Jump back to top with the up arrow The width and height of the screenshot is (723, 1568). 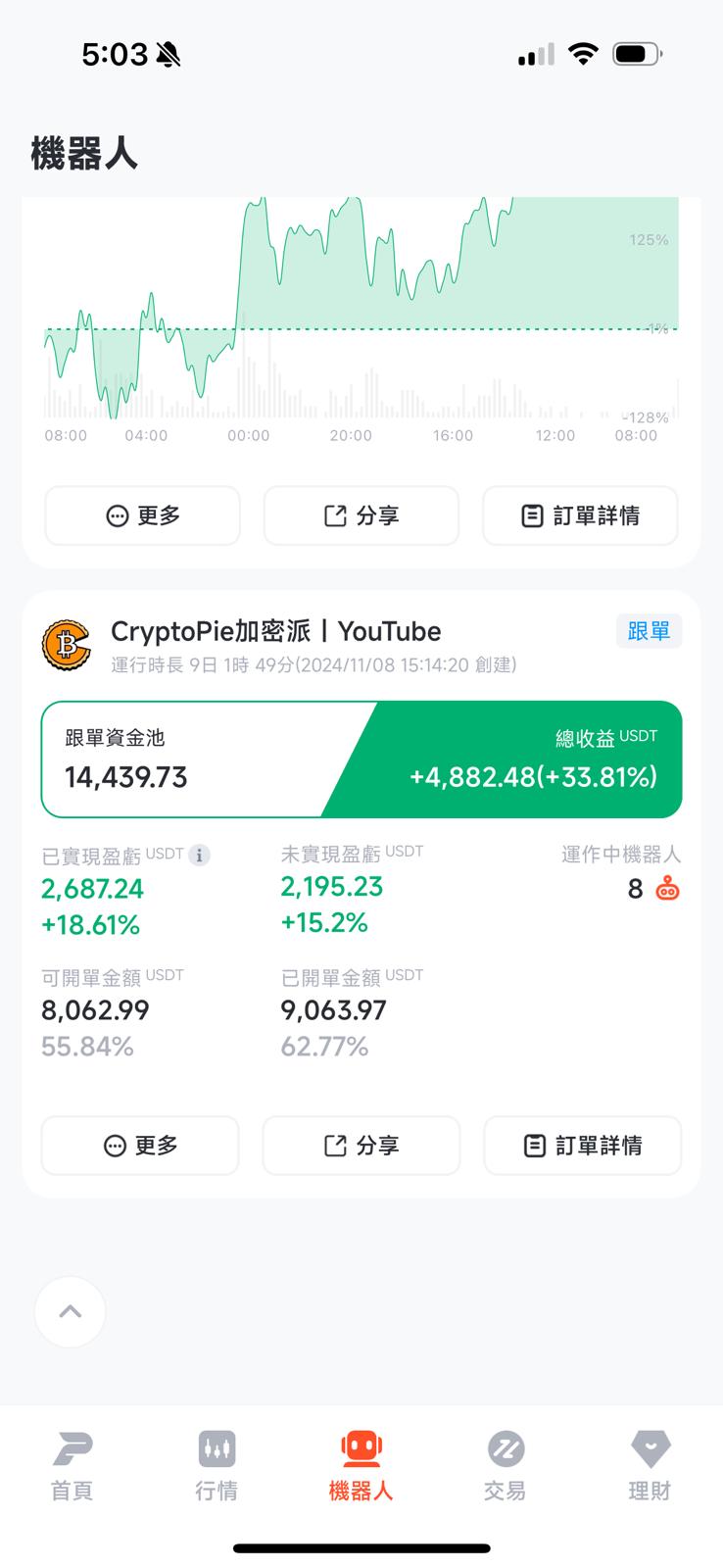[71, 1311]
